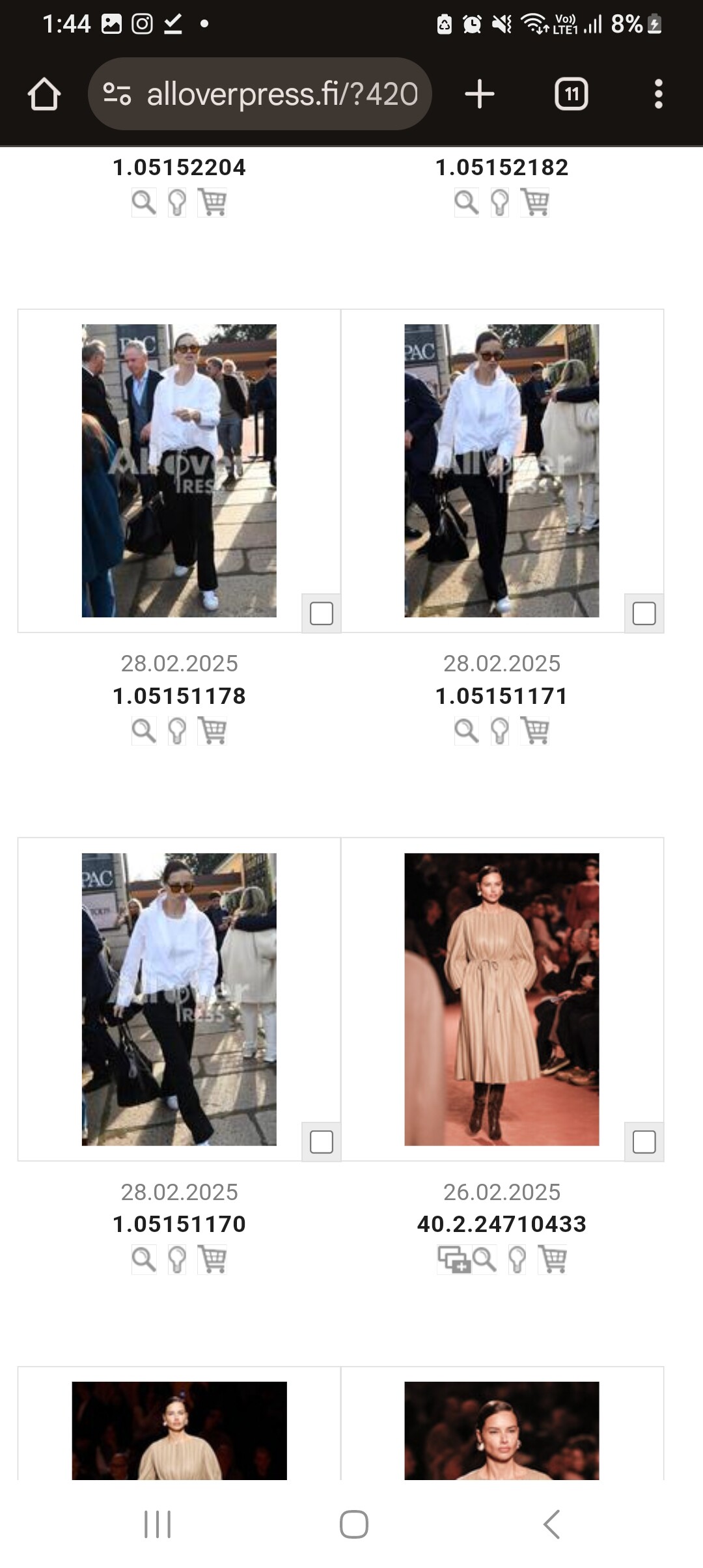The width and height of the screenshot is (703, 1568).
Task: Add photo 1.05151171 to the shopping cart
Action: 535,731
